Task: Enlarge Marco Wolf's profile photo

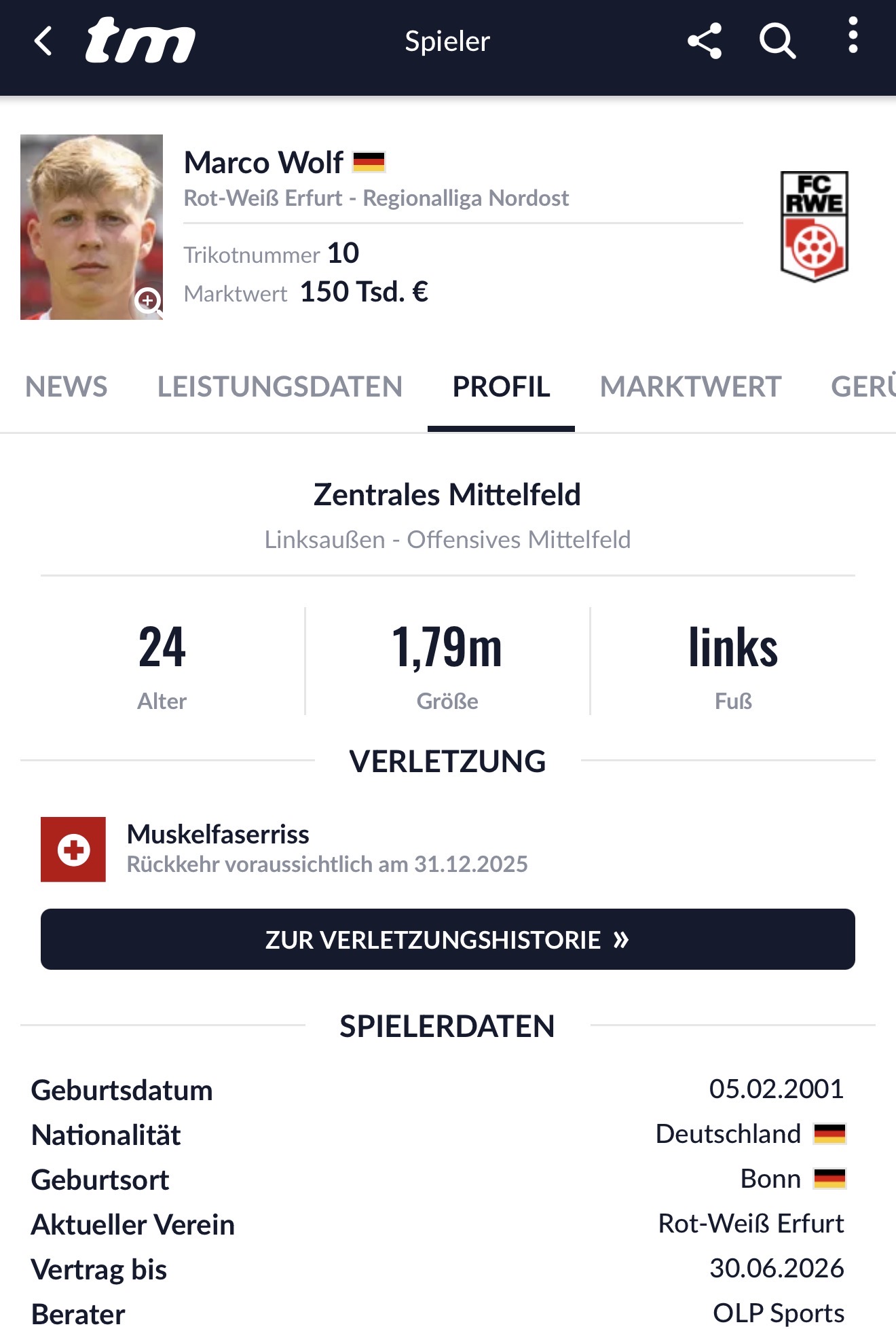Action: pos(148,300)
